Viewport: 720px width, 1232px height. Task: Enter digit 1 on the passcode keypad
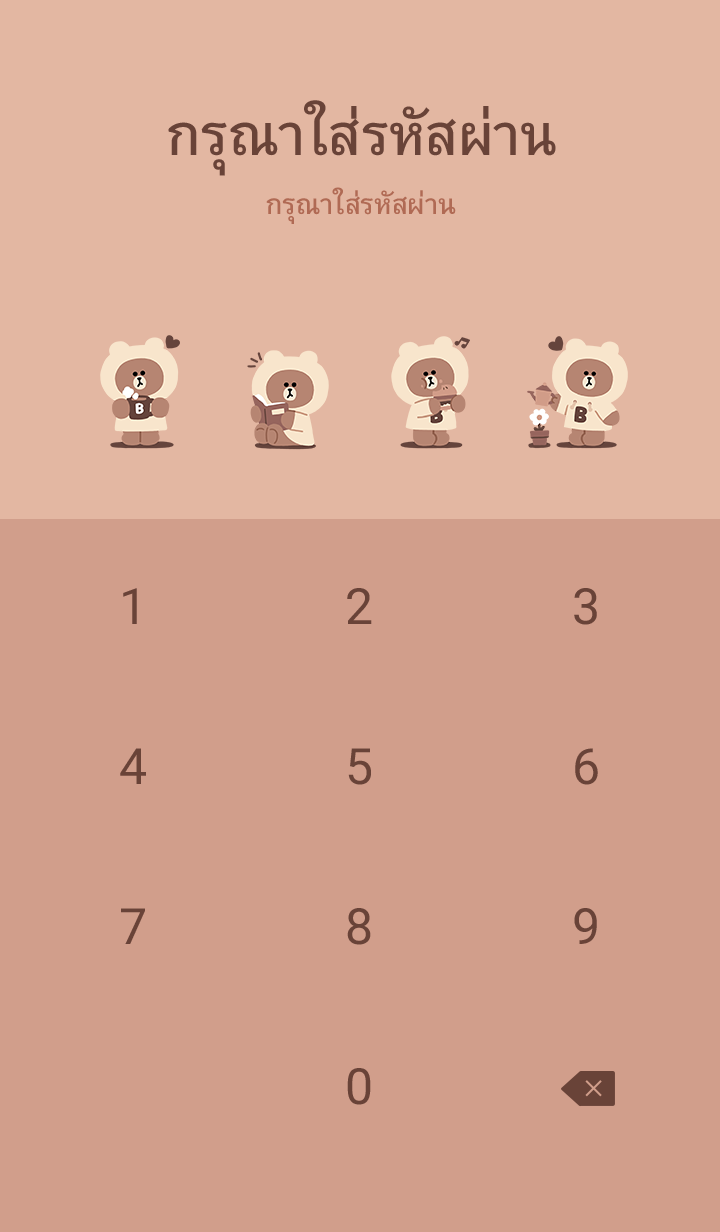(x=132, y=607)
